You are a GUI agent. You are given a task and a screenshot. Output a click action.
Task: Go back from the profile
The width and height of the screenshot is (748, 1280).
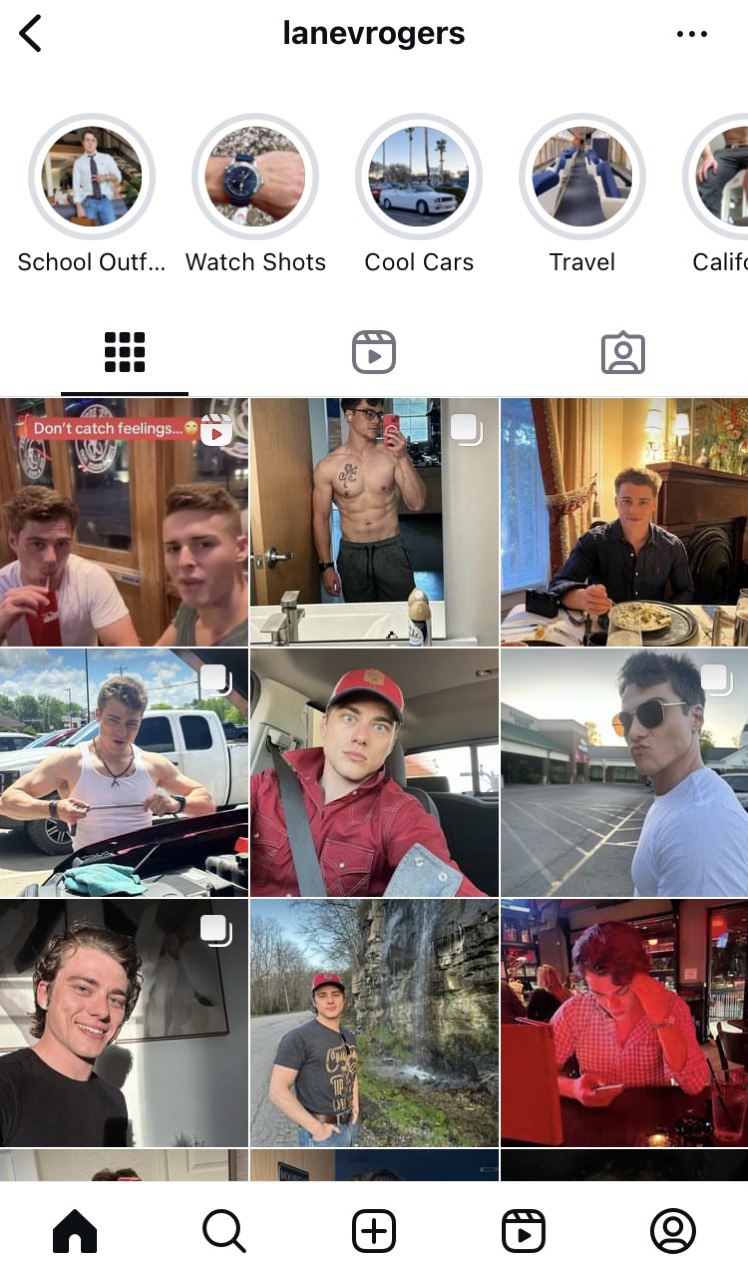coord(31,34)
